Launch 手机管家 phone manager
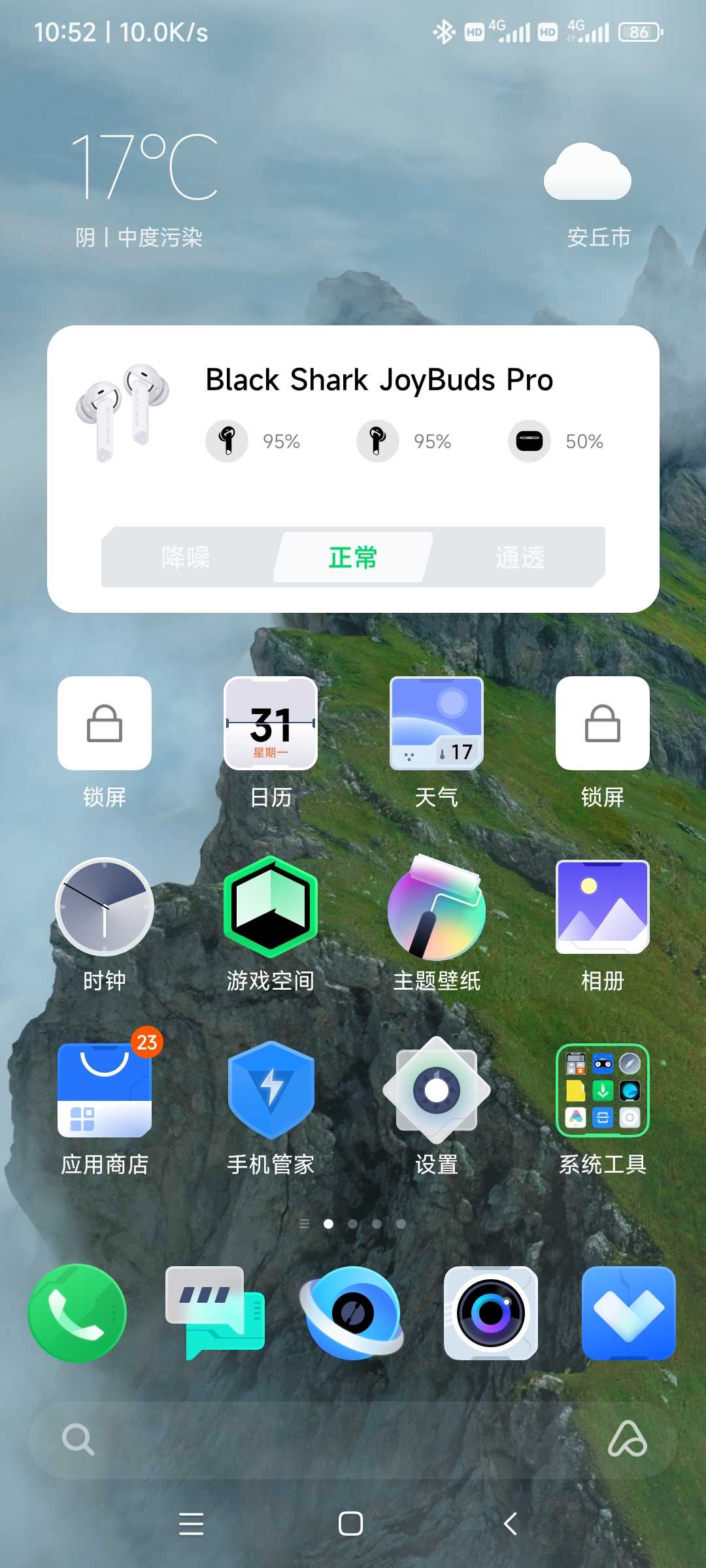Image resolution: width=706 pixels, height=1568 pixels. 271,1090
